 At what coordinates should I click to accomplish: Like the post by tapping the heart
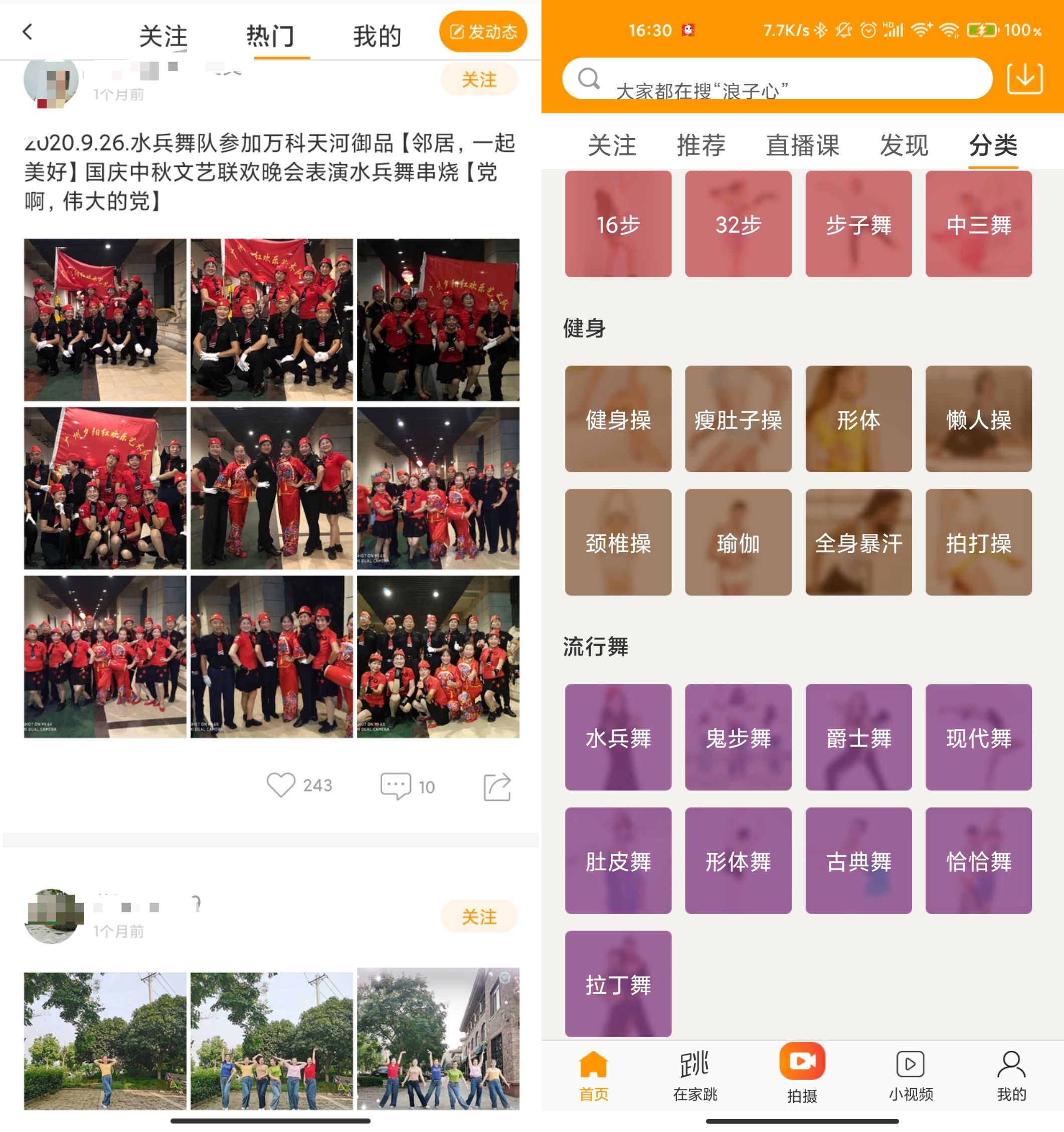(281, 785)
